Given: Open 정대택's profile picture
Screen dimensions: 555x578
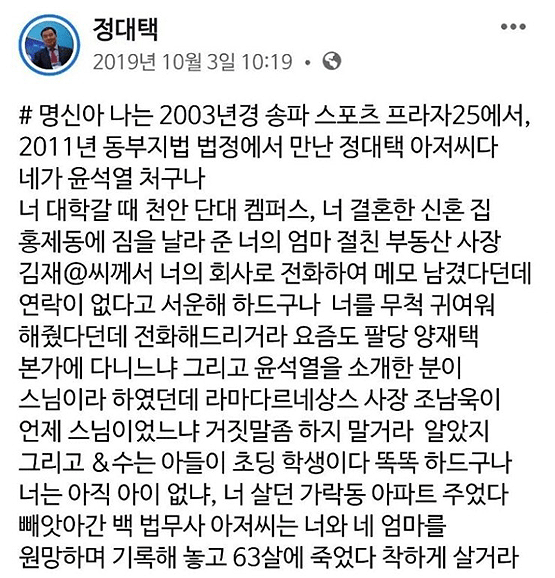Looking at the screenshot, I should (x=49, y=45).
